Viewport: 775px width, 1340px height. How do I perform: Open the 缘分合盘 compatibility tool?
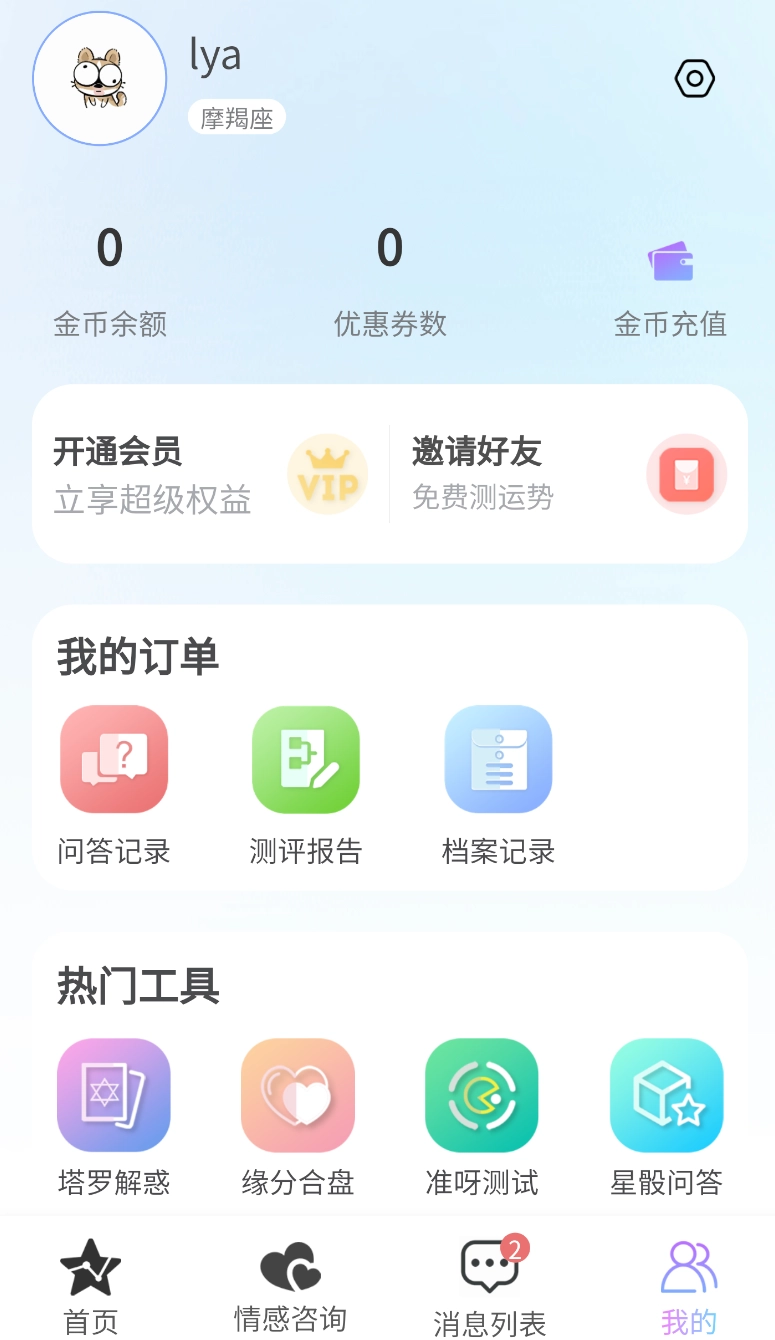(297, 1095)
